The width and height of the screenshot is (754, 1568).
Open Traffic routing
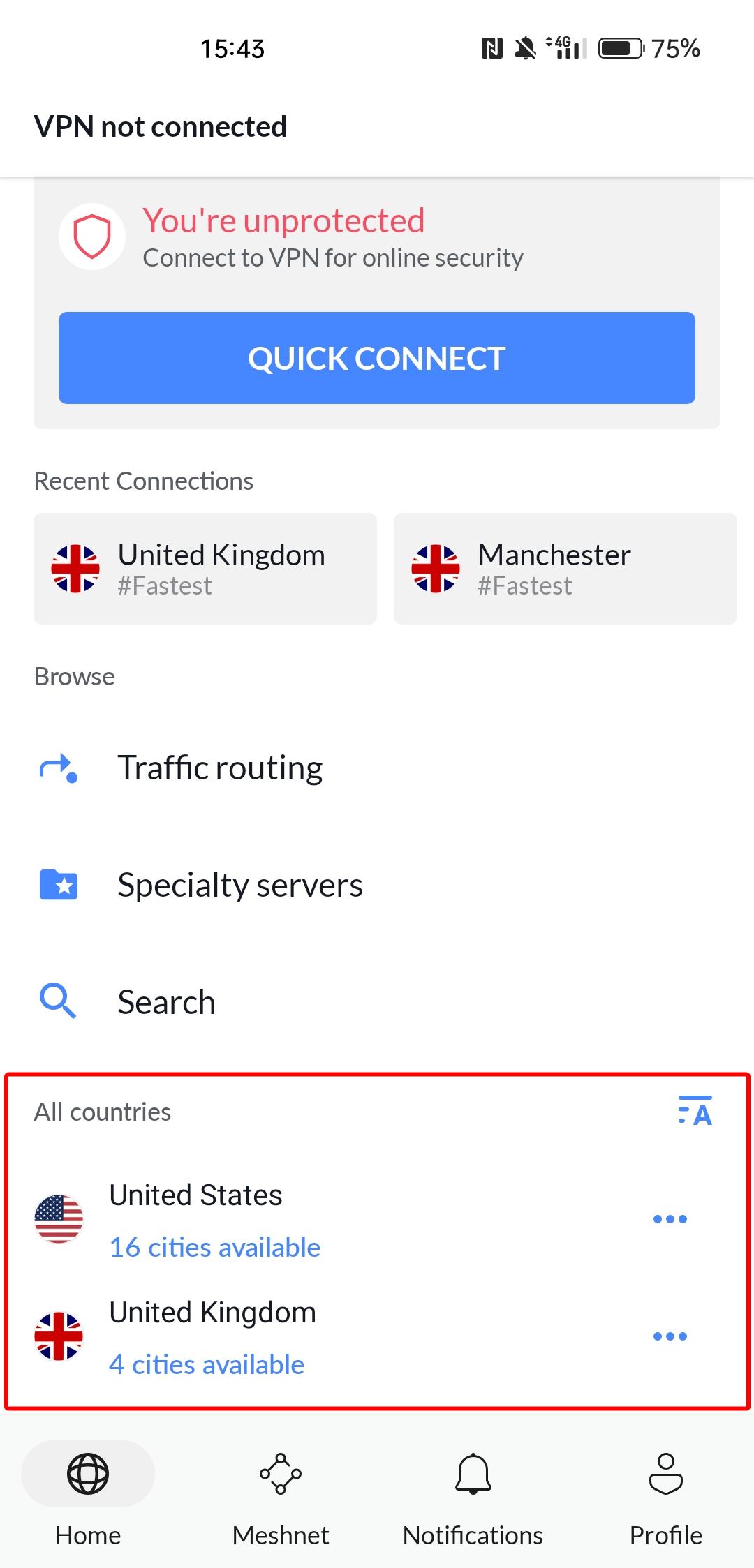pos(219,768)
